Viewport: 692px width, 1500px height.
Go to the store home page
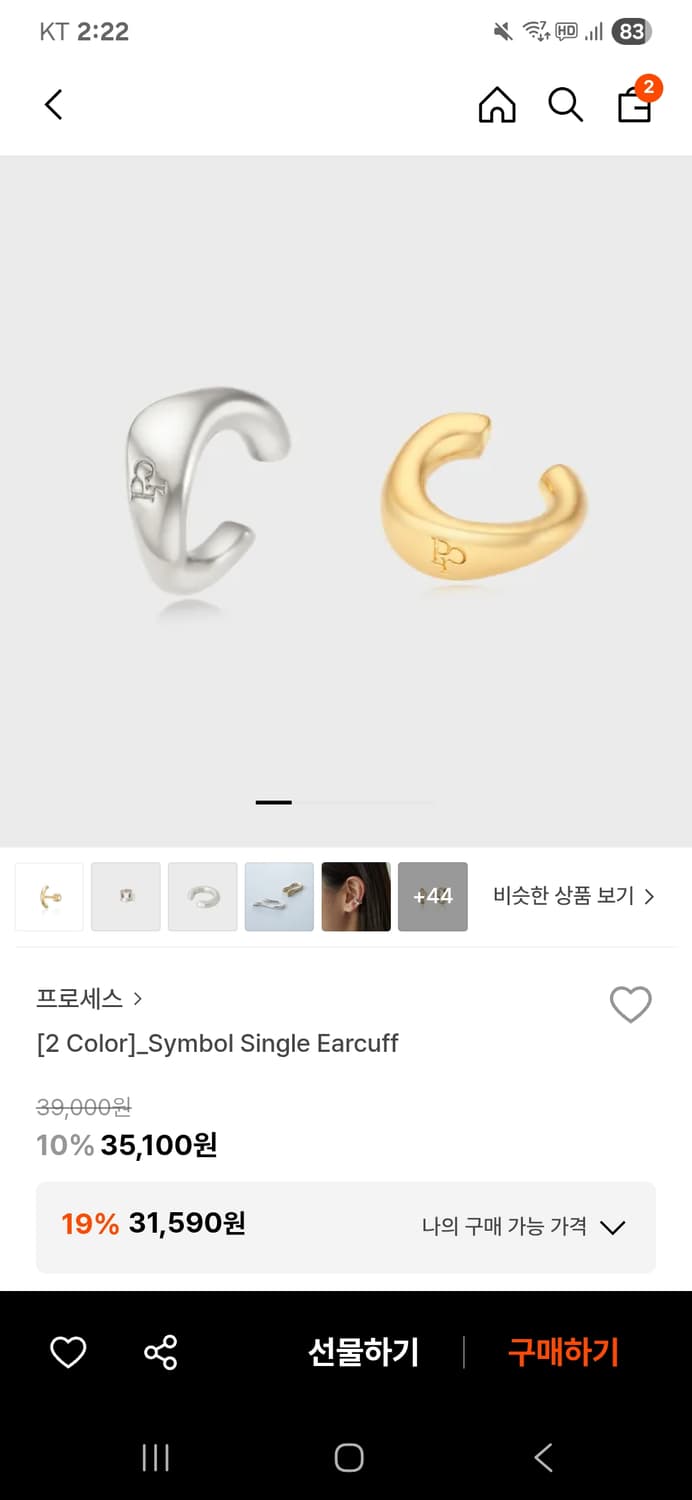[x=497, y=104]
